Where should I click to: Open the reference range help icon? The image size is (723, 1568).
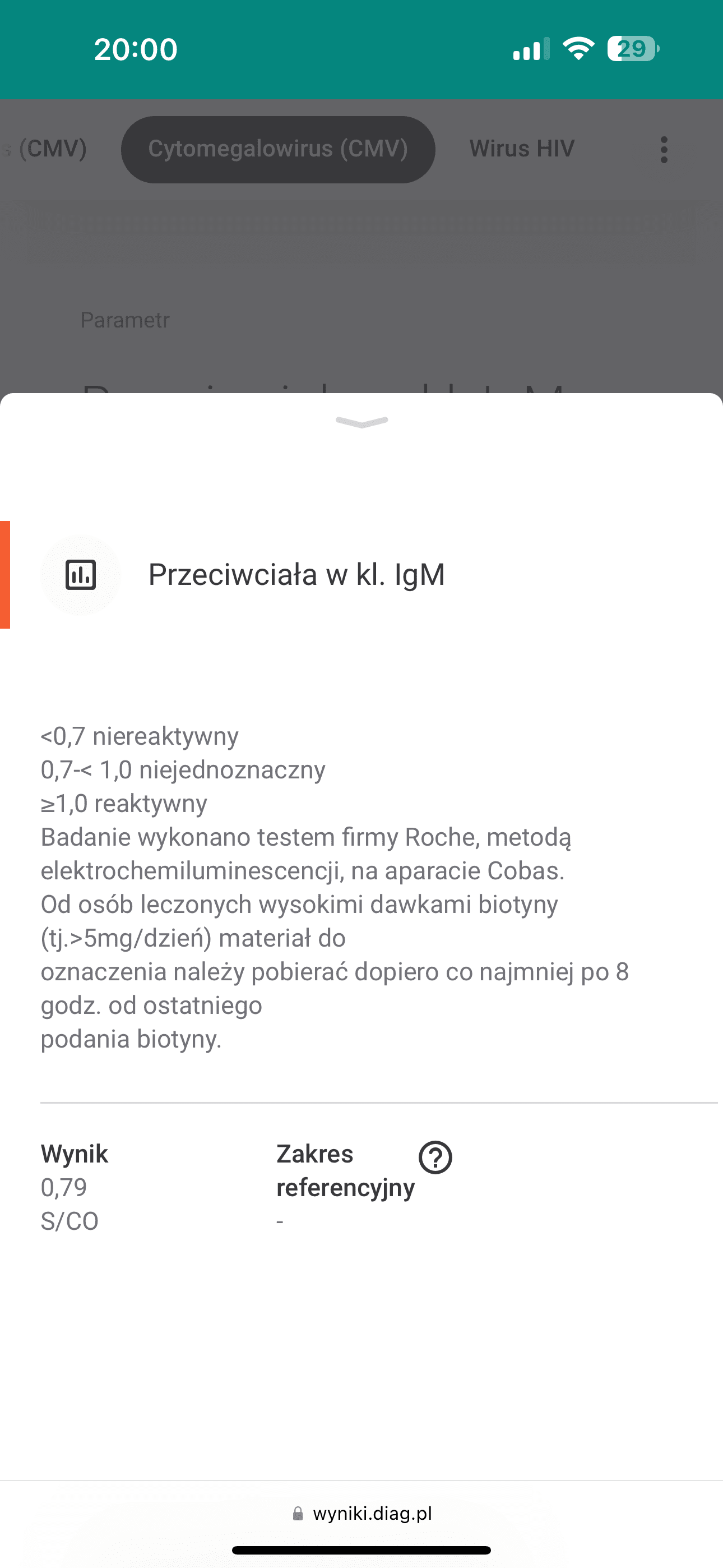coord(435,1157)
